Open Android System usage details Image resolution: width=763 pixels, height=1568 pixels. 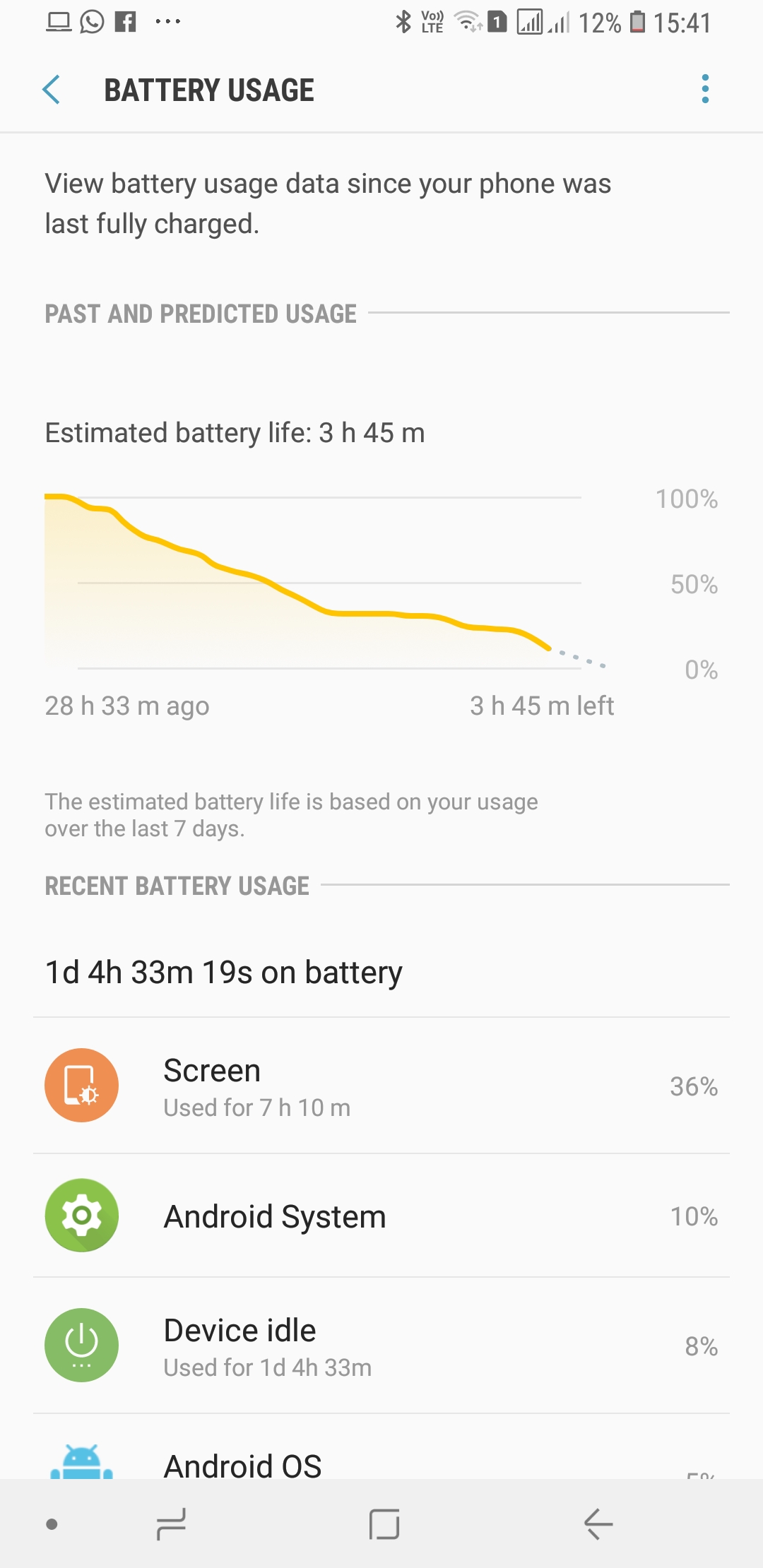tap(381, 1216)
